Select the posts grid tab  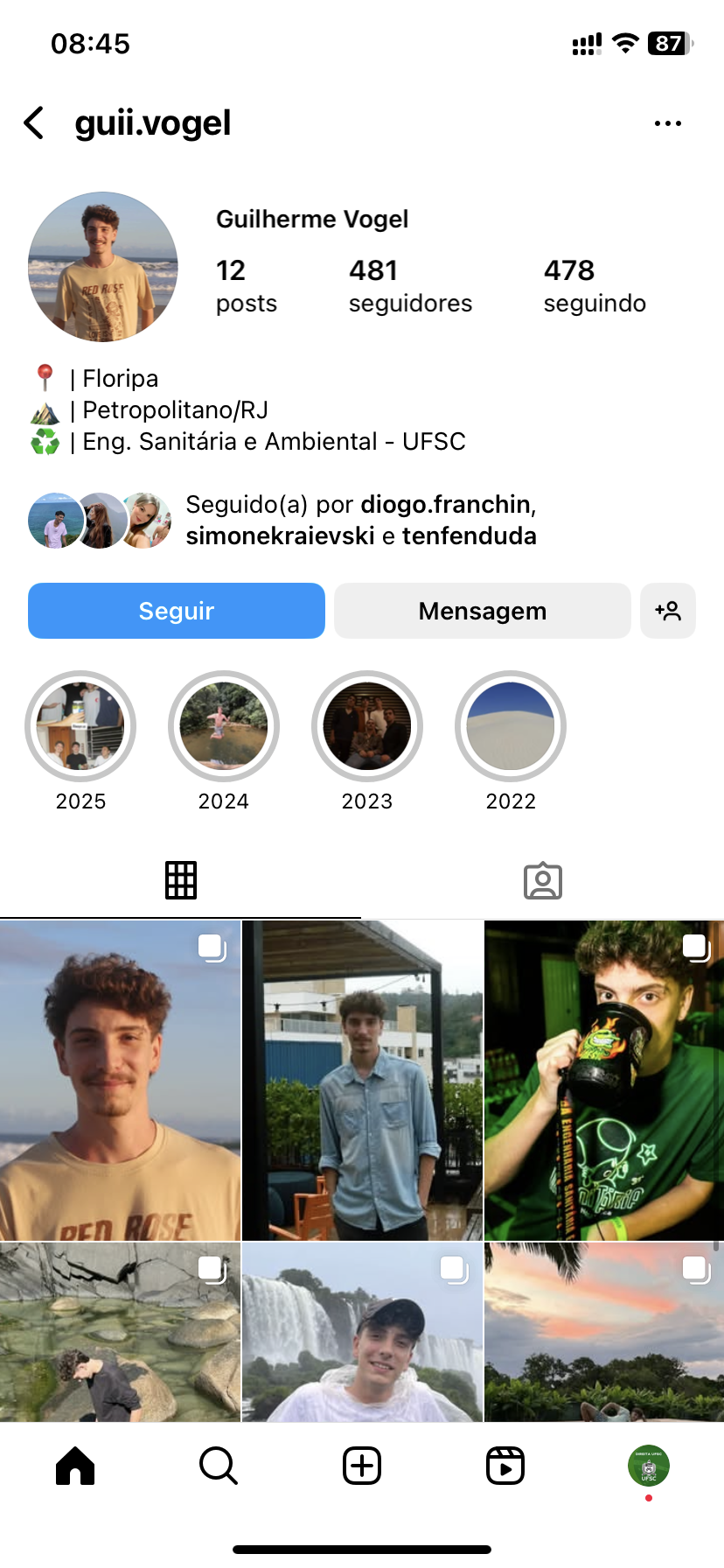tap(181, 880)
